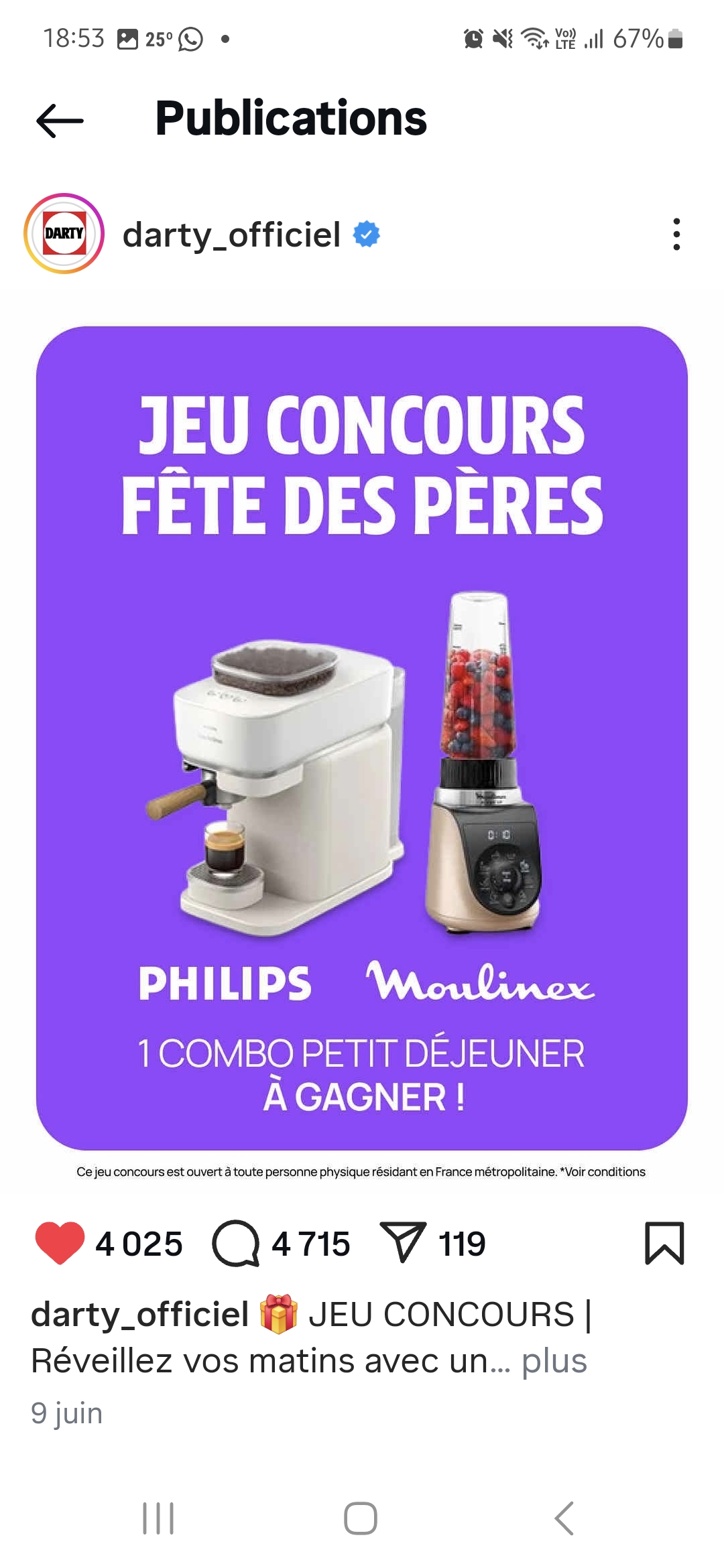This screenshot has height=1568, width=724.
Task: Open the comments on this post
Action: coord(236,1244)
